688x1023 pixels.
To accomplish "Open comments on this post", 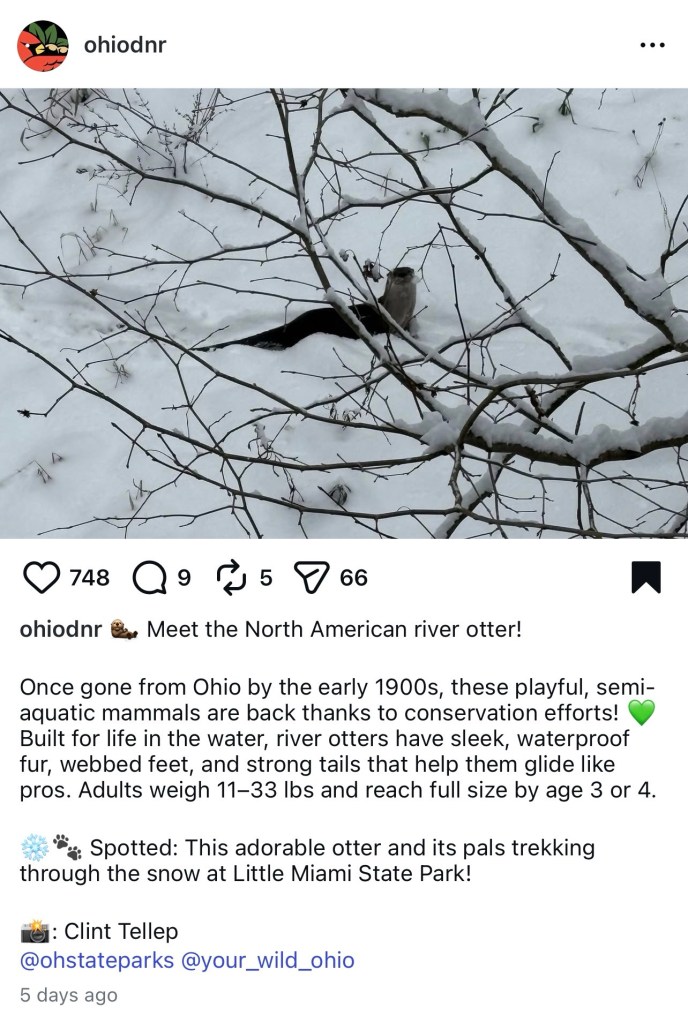I will click(x=149, y=577).
